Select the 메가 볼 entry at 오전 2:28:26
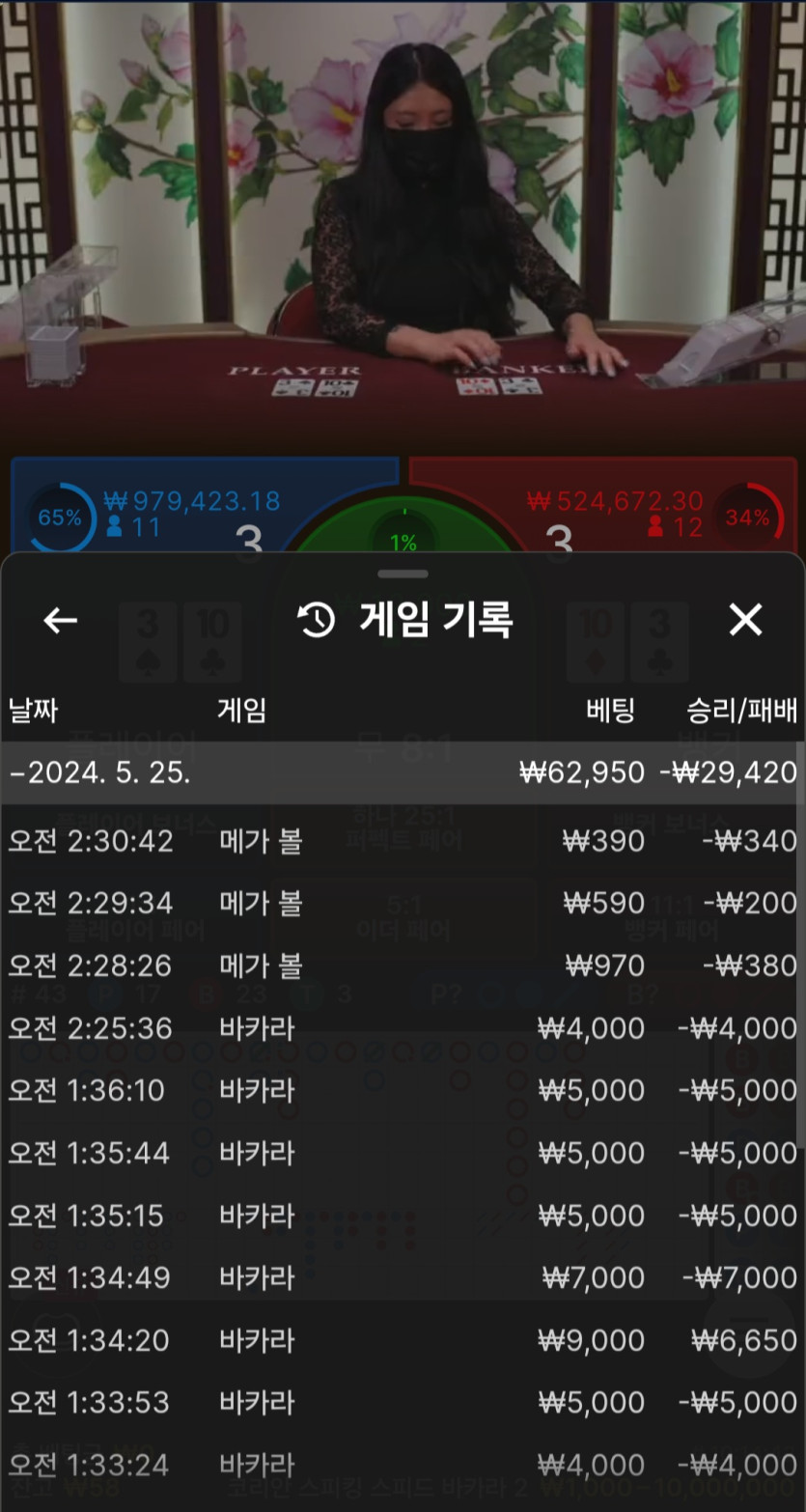 pyautogui.click(x=403, y=966)
